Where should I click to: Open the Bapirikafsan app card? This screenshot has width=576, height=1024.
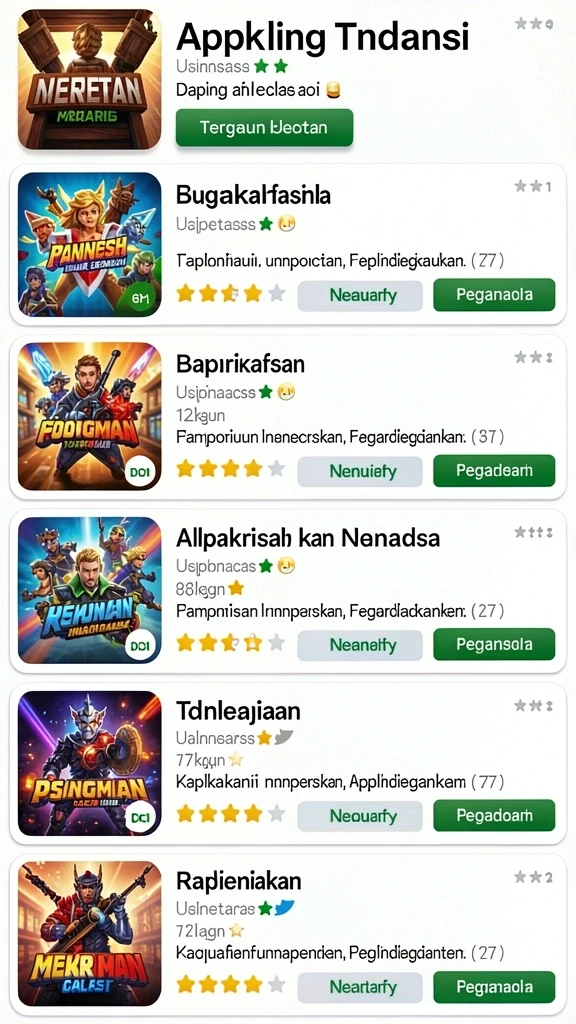(288, 417)
